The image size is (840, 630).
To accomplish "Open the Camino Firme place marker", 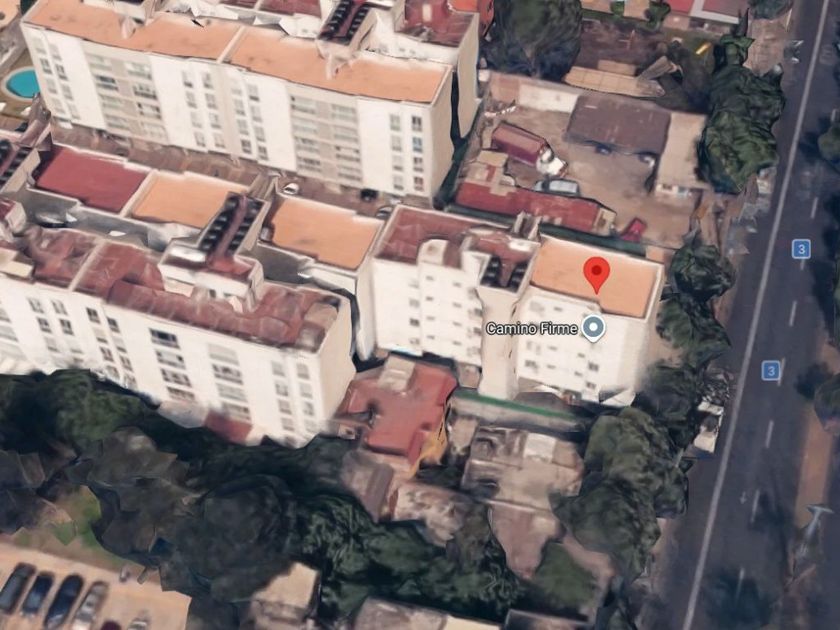I will [x=594, y=328].
